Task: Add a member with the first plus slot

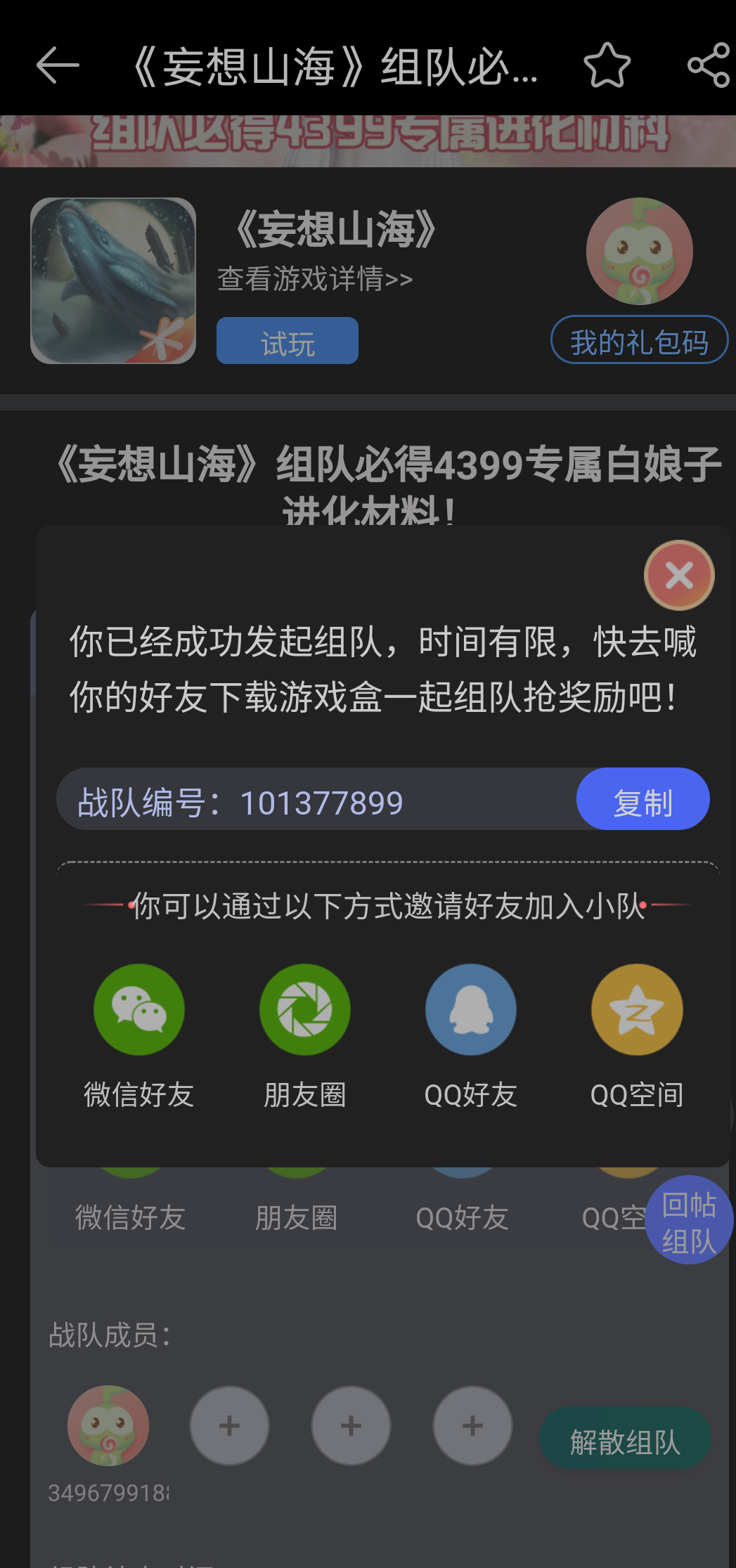Action: (229, 1426)
